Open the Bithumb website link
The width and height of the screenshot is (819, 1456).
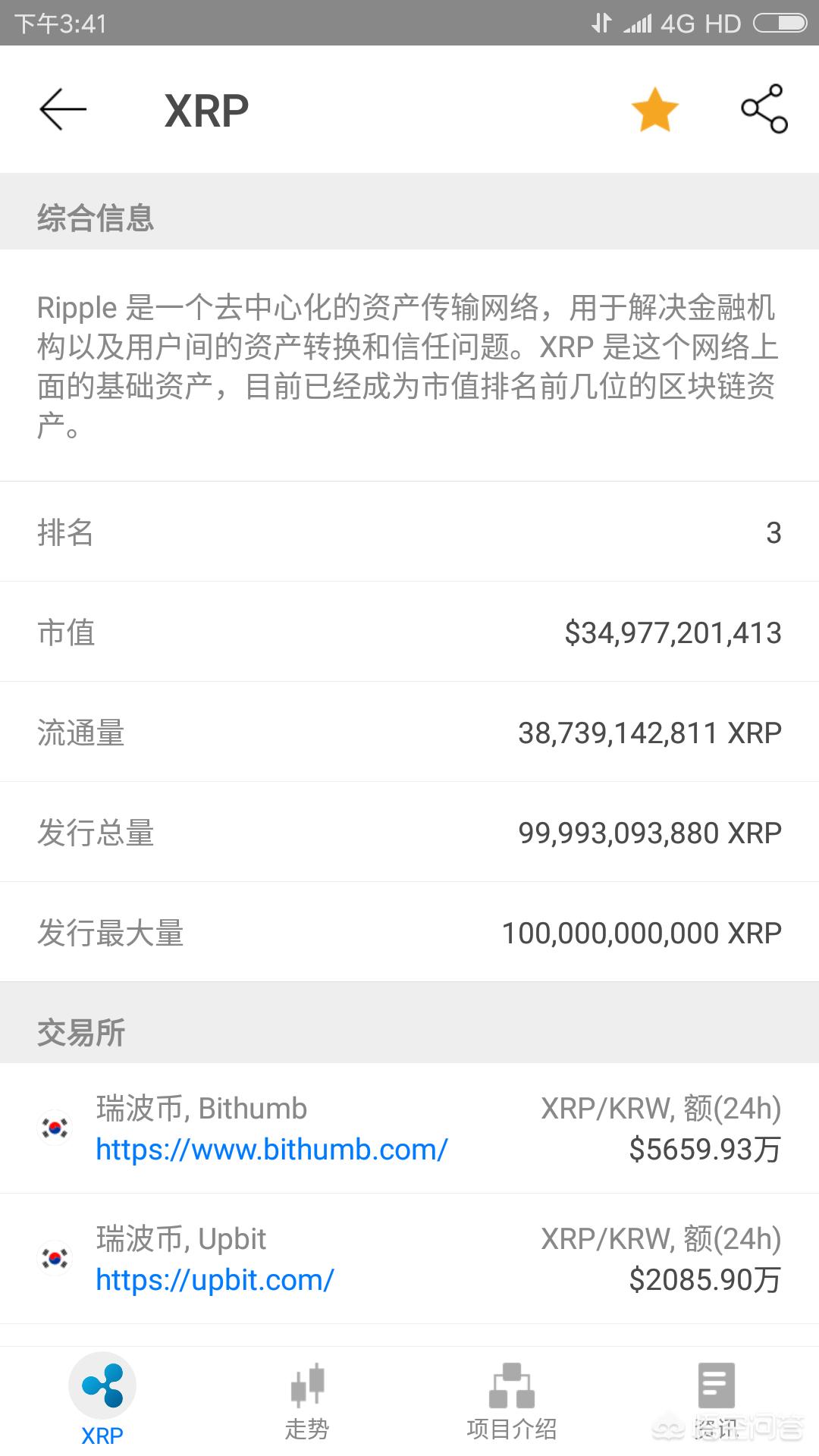click(x=271, y=1150)
